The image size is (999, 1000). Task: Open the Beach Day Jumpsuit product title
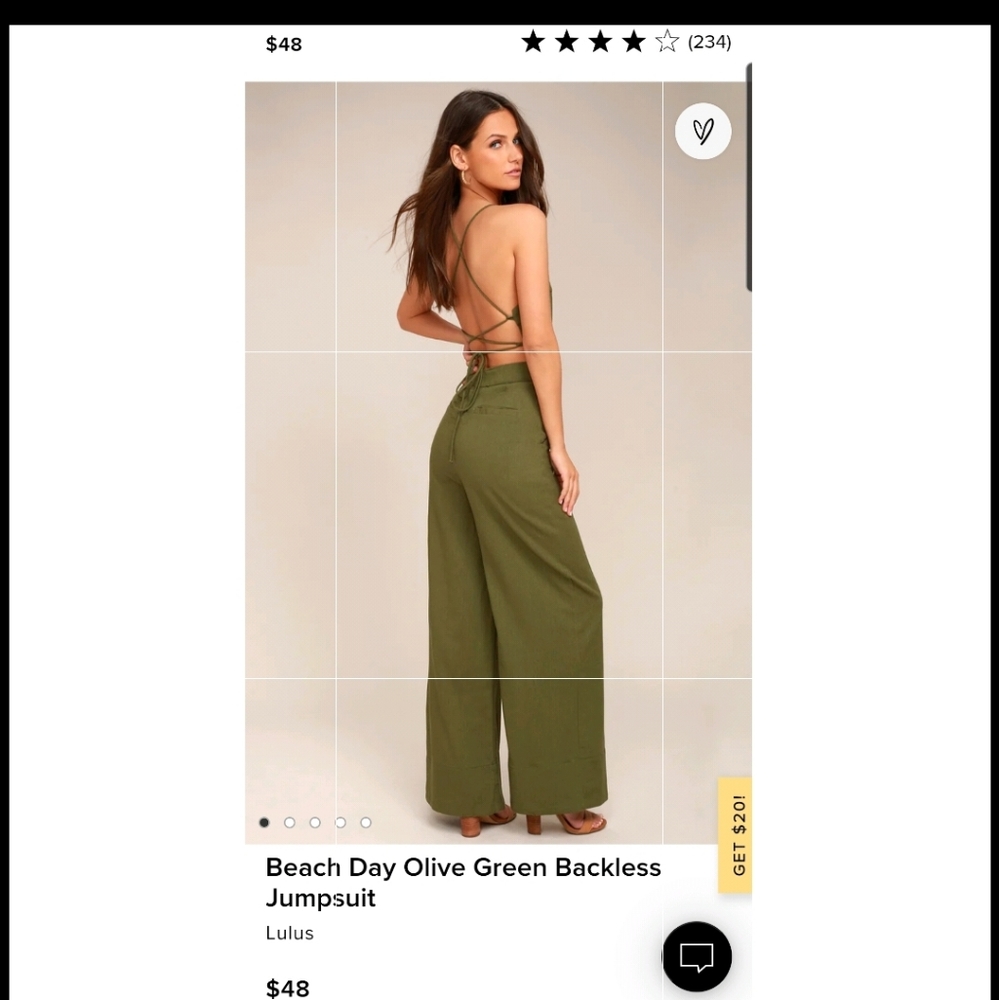pos(463,882)
